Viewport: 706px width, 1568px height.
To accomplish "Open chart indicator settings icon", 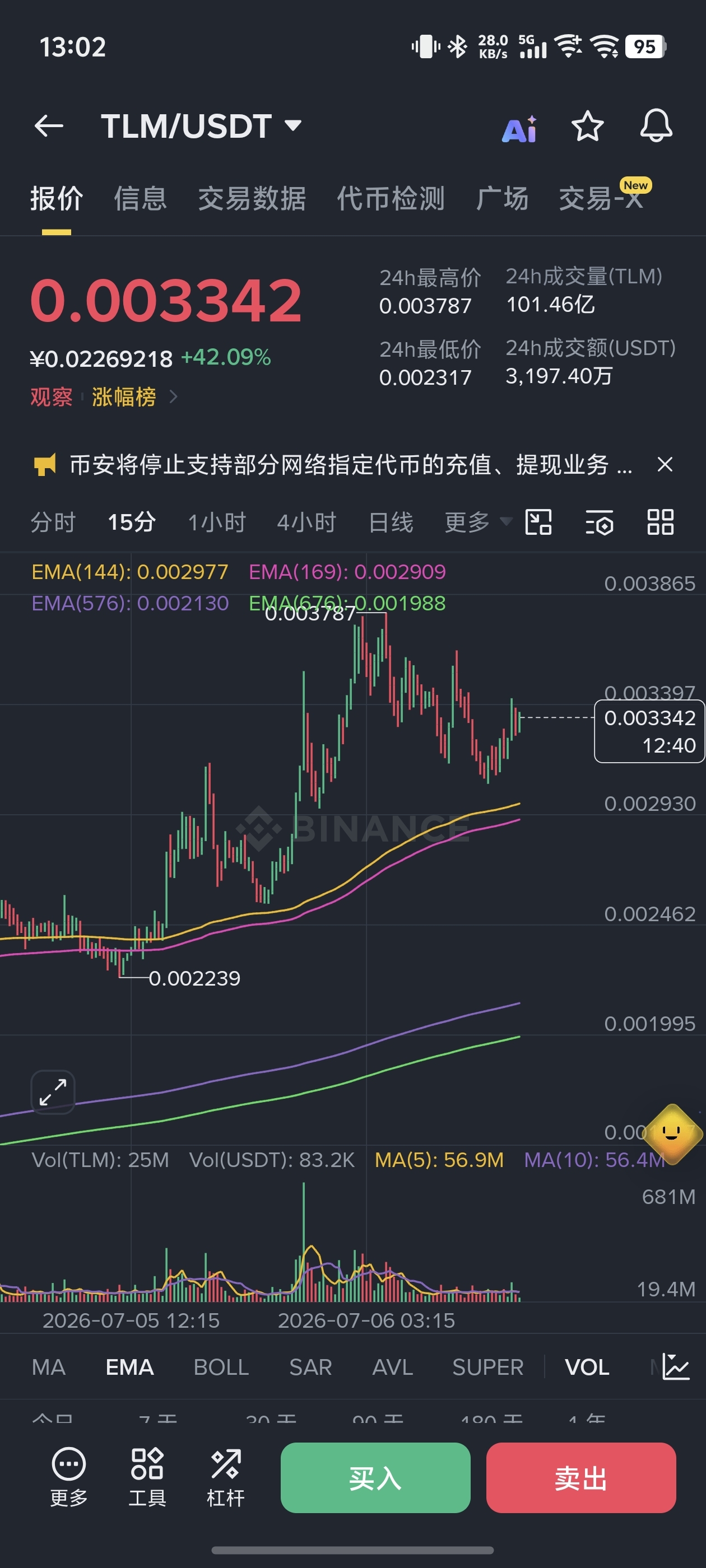I will click(599, 522).
